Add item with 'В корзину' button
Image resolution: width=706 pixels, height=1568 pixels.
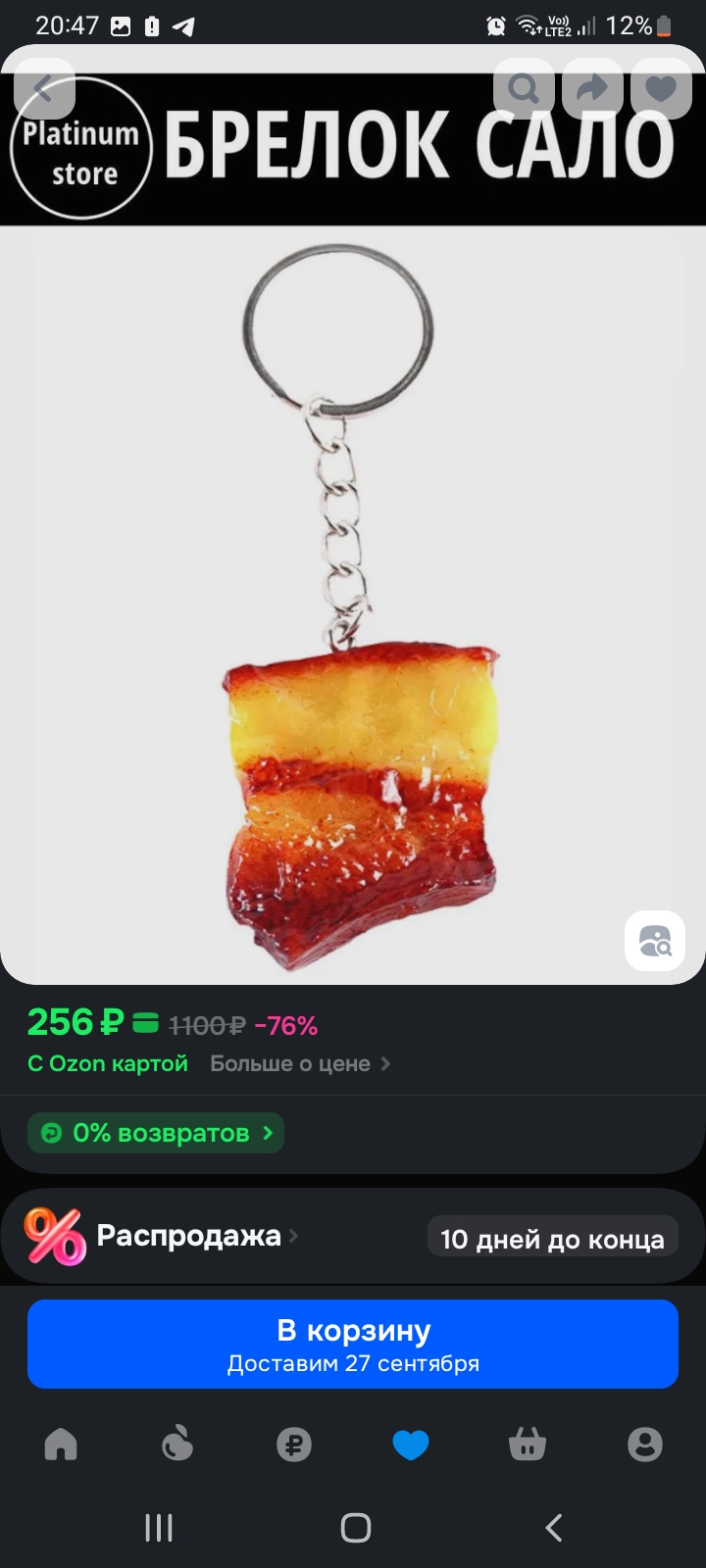point(353,1344)
